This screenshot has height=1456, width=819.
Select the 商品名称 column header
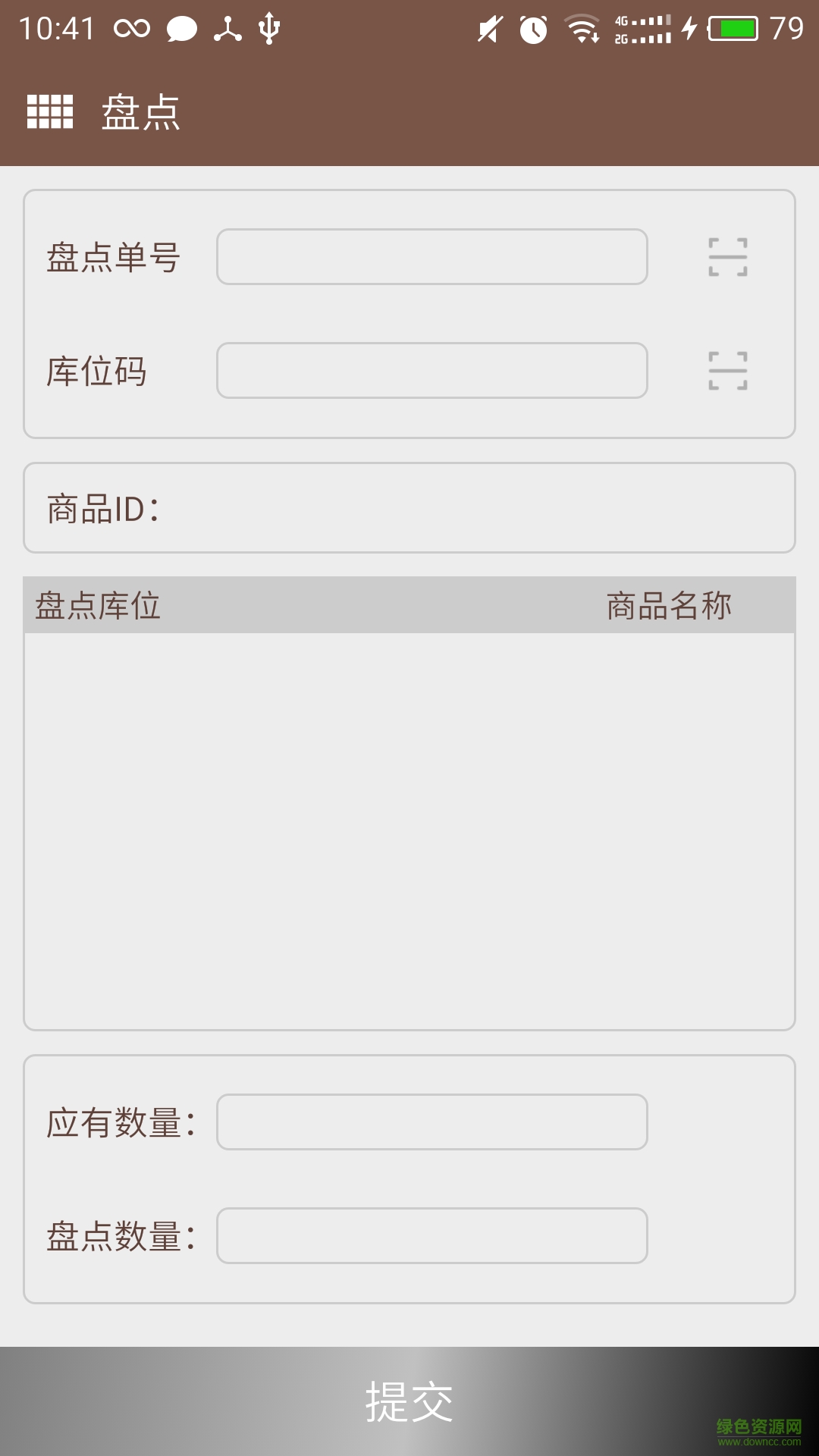(668, 606)
